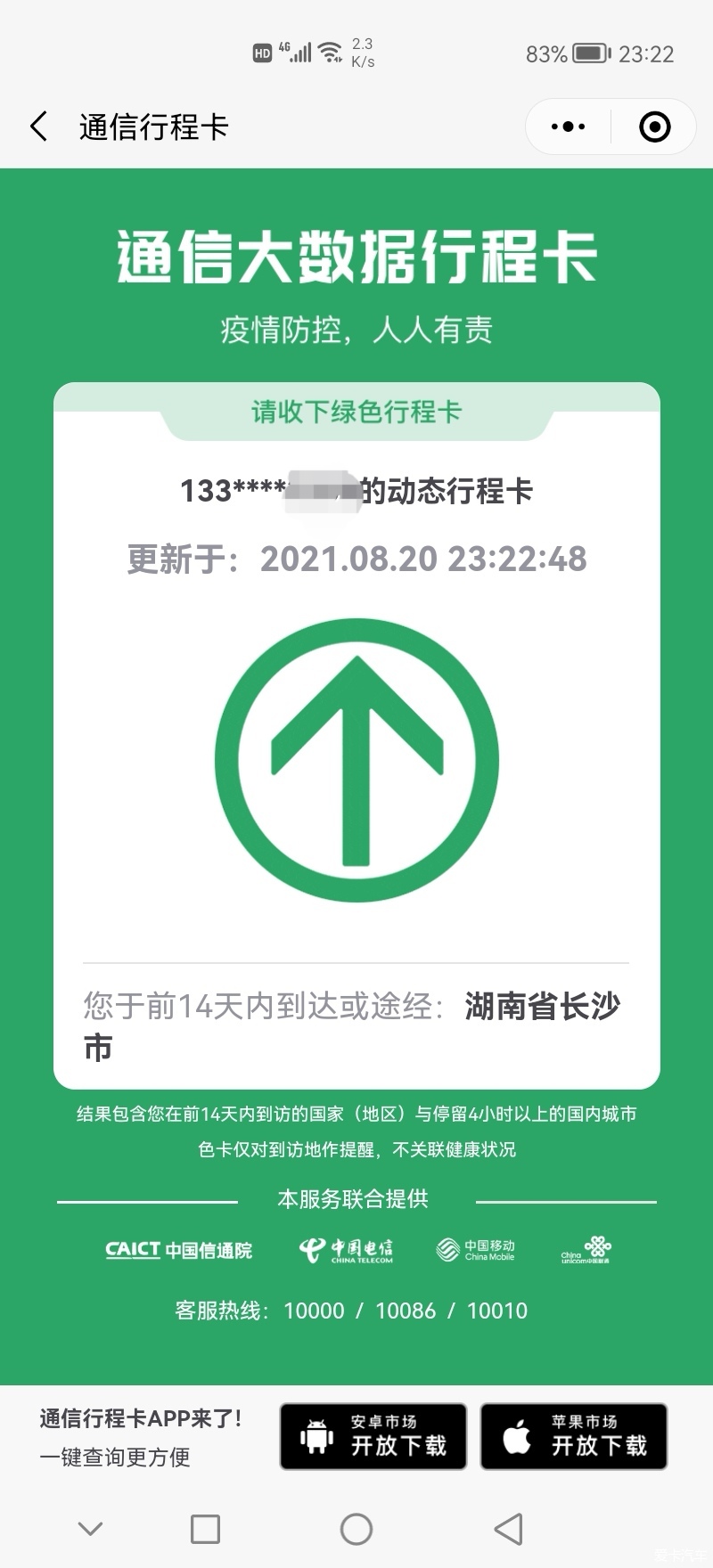Open the recent apps square button
Viewport: 713px width, 1568px height.
(205, 1529)
